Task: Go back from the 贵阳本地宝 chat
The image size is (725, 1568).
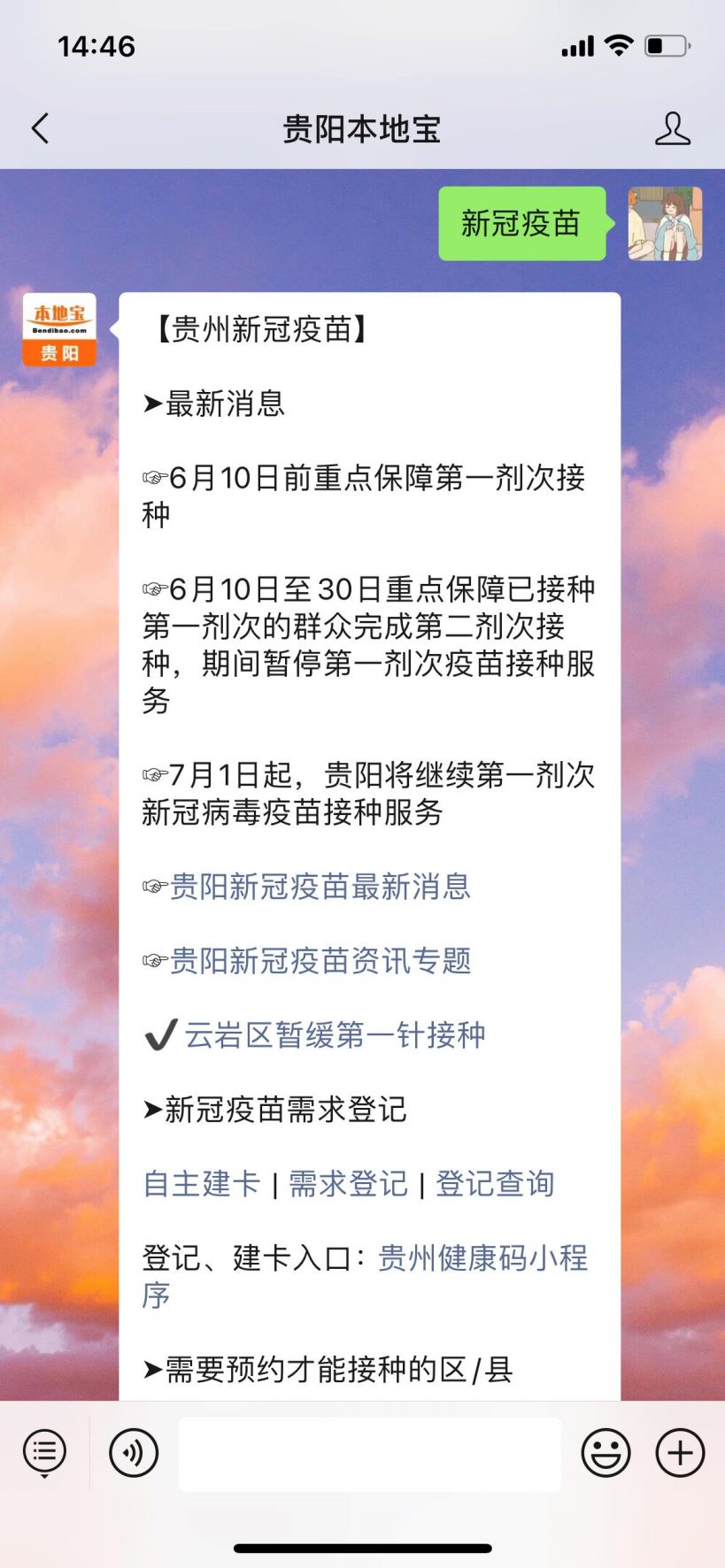Action: [x=40, y=129]
